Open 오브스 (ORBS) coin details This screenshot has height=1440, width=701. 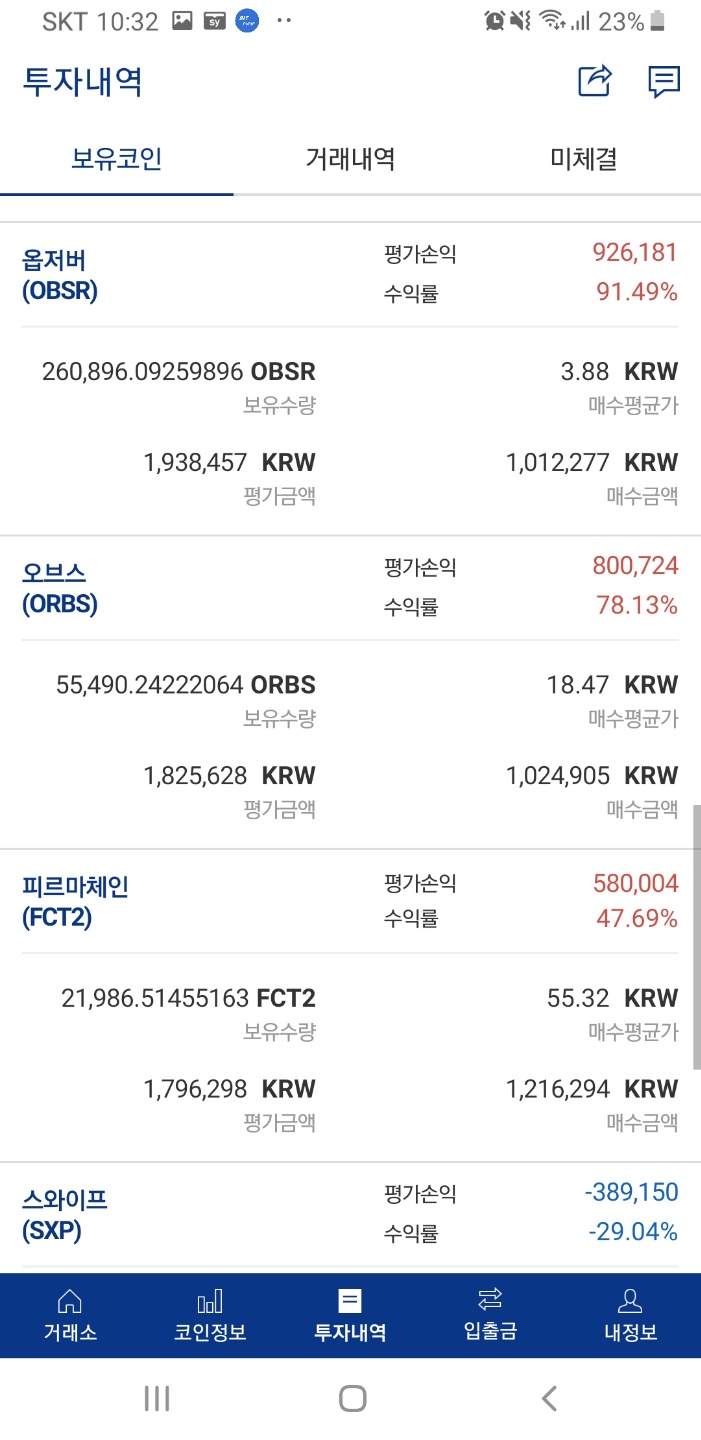(60, 588)
